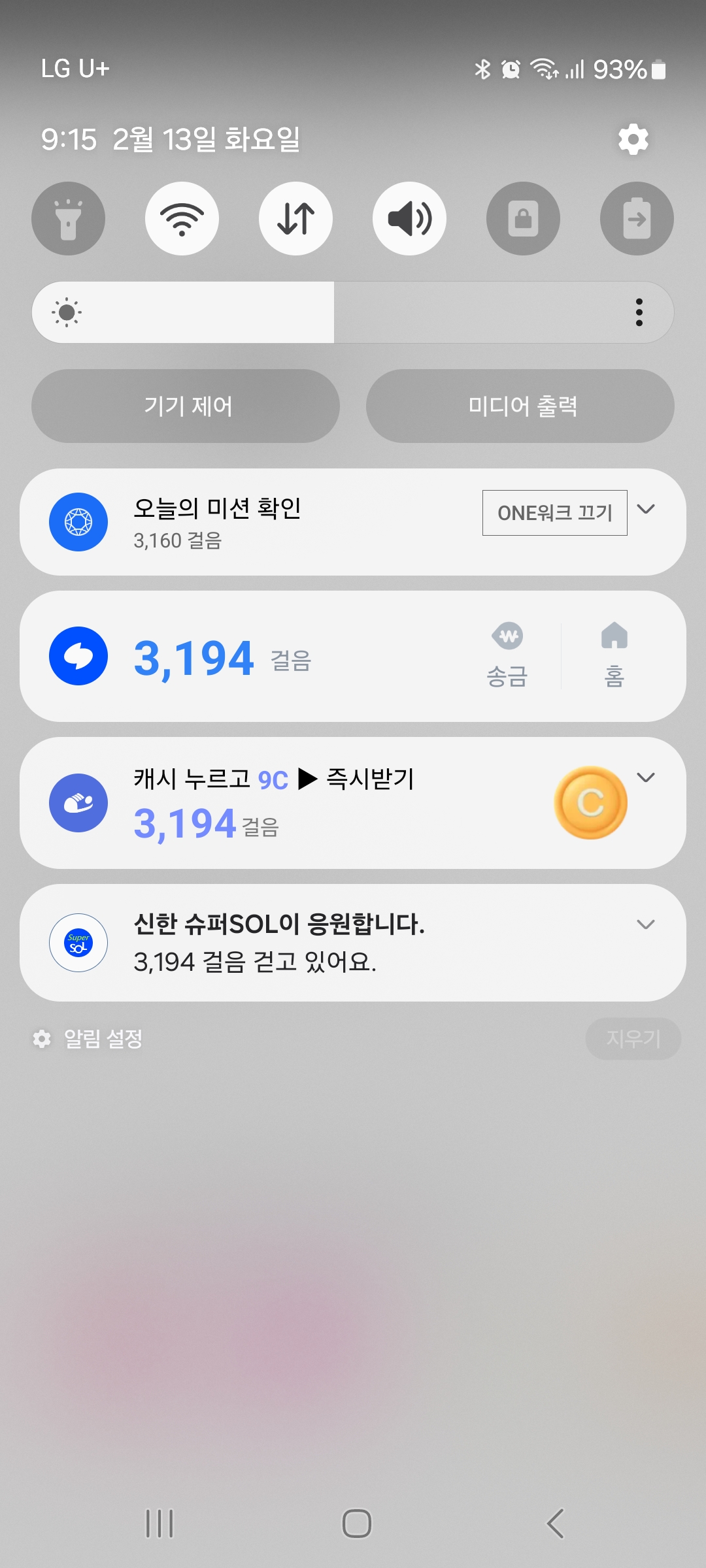
Task: Tap 홈 in the step counter notification
Action: pyautogui.click(x=614, y=656)
